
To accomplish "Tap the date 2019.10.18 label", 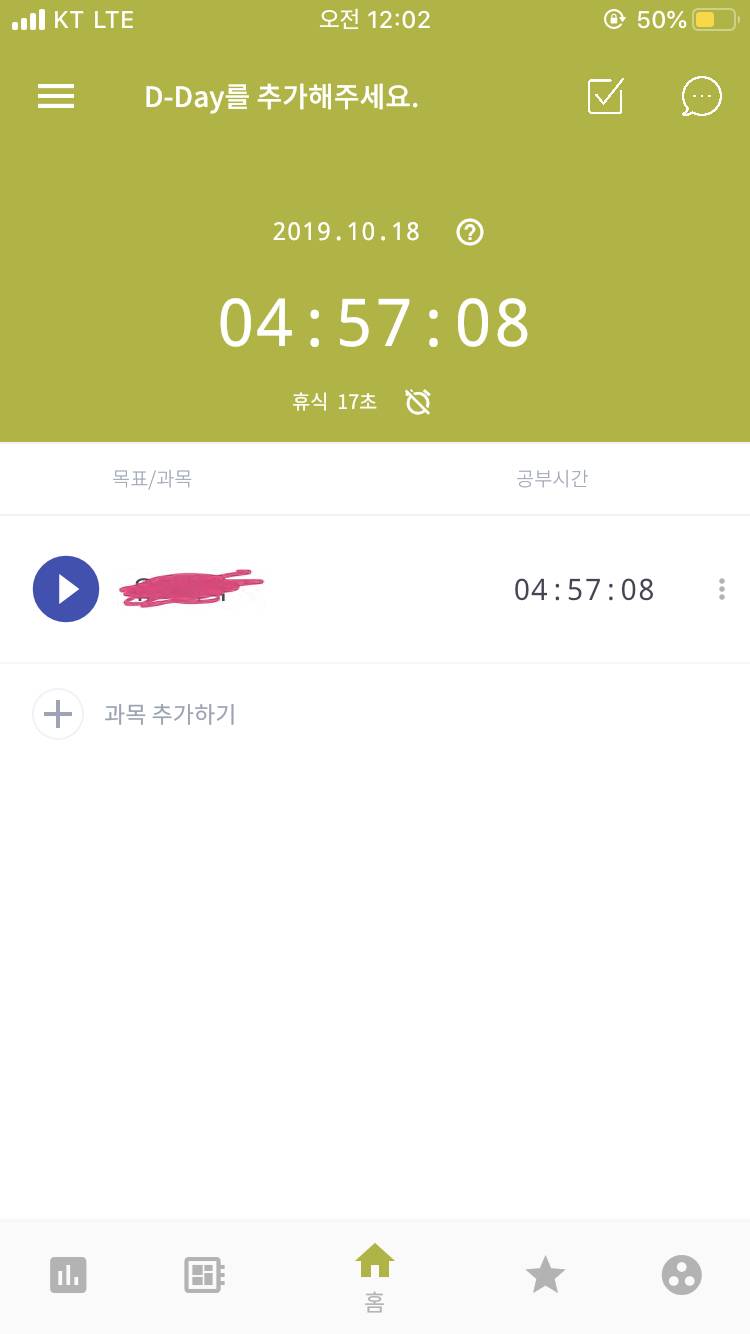I will pos(346,231).
